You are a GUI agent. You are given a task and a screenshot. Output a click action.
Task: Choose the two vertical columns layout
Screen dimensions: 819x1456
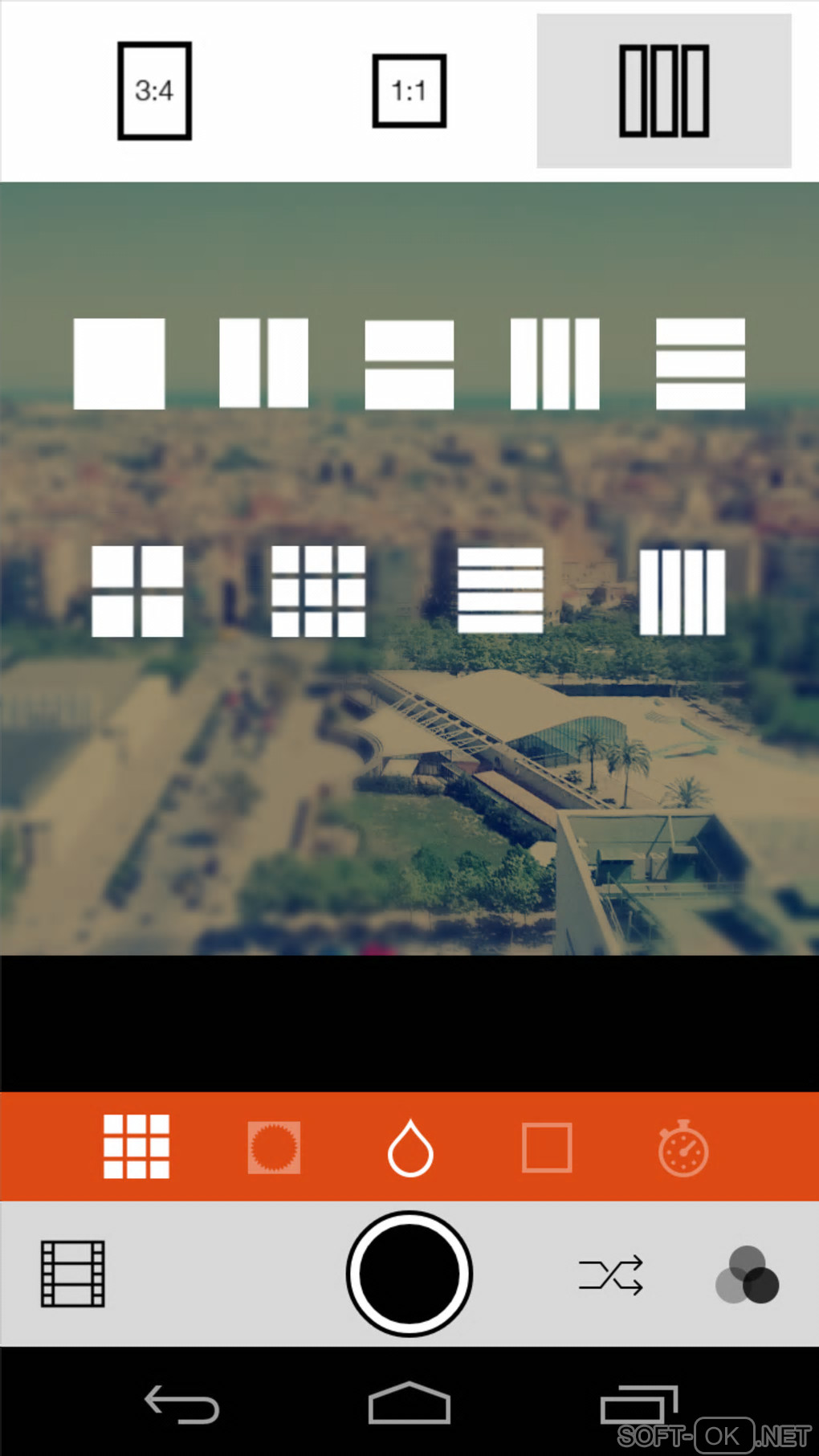click(x=263, y=364)
